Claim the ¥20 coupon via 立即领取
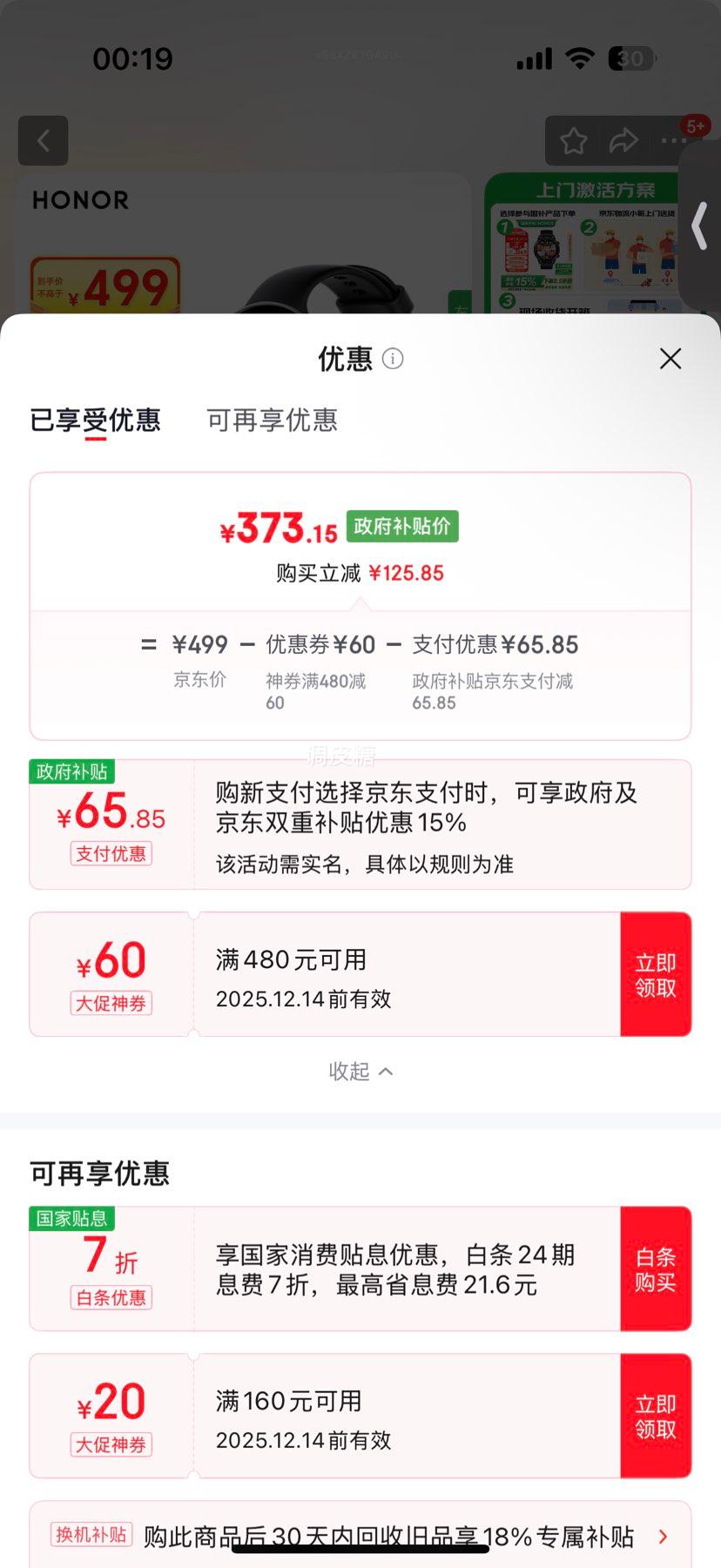Screen dimensions: 721x1568 point(656,1415)
